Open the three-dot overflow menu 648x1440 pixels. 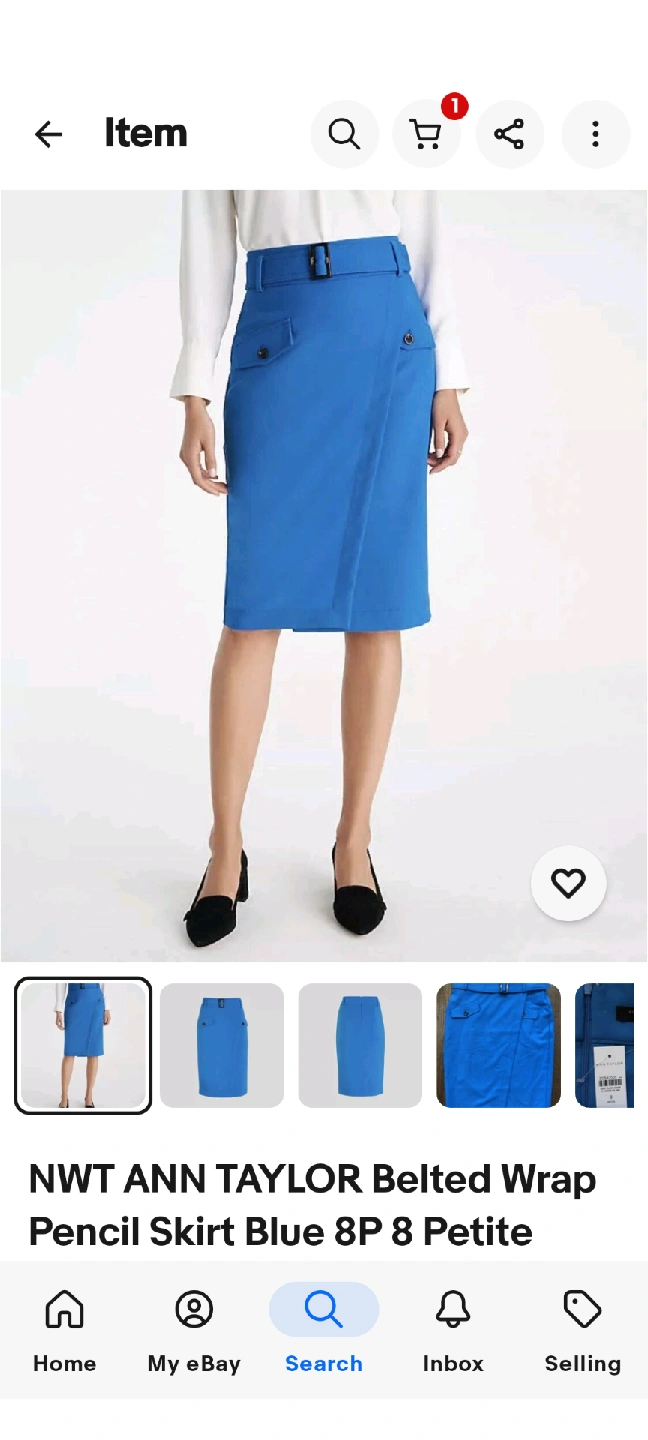click(x=595, y=134)
